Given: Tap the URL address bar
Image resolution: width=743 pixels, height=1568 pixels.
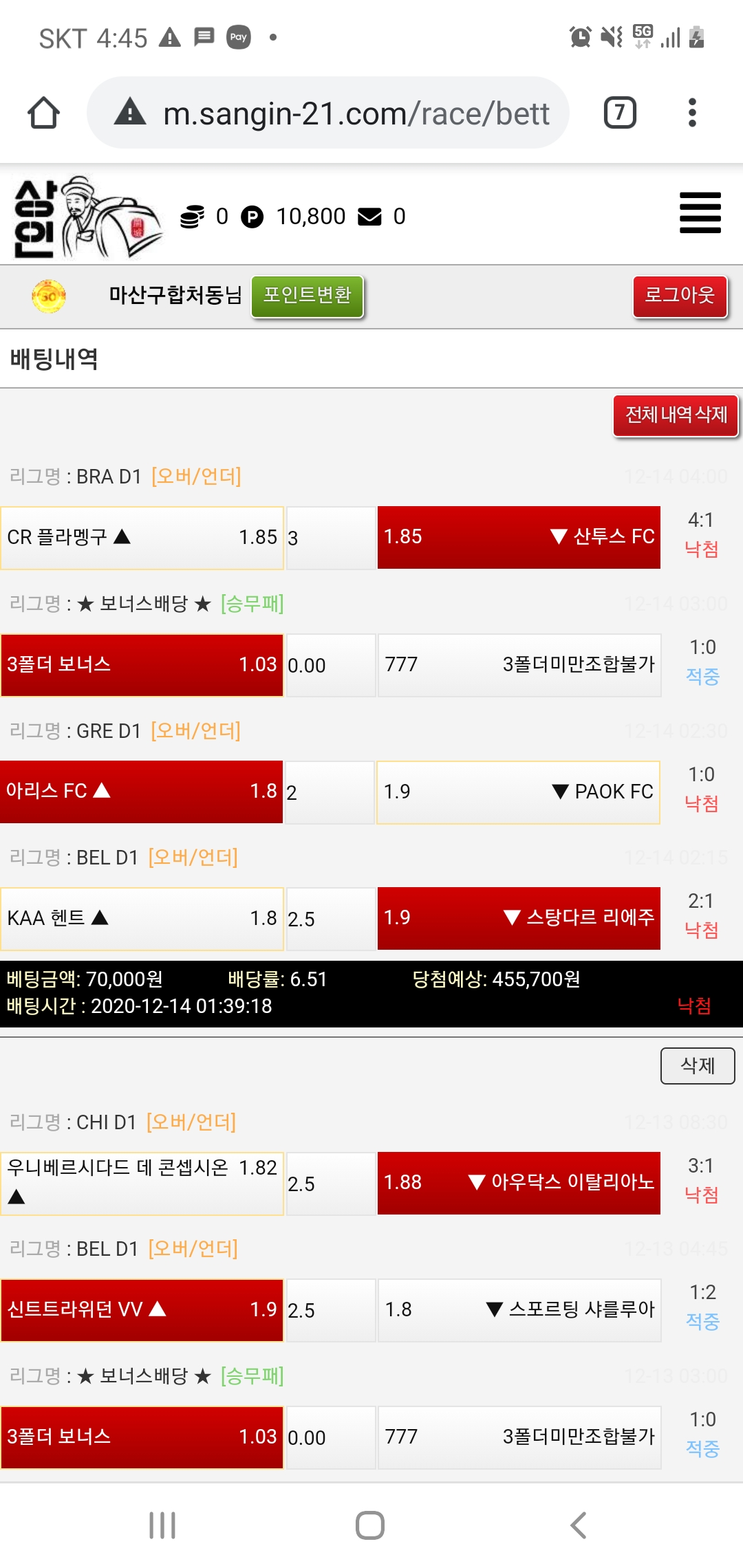Looking at the screenshot, I should tap(344, 113).
